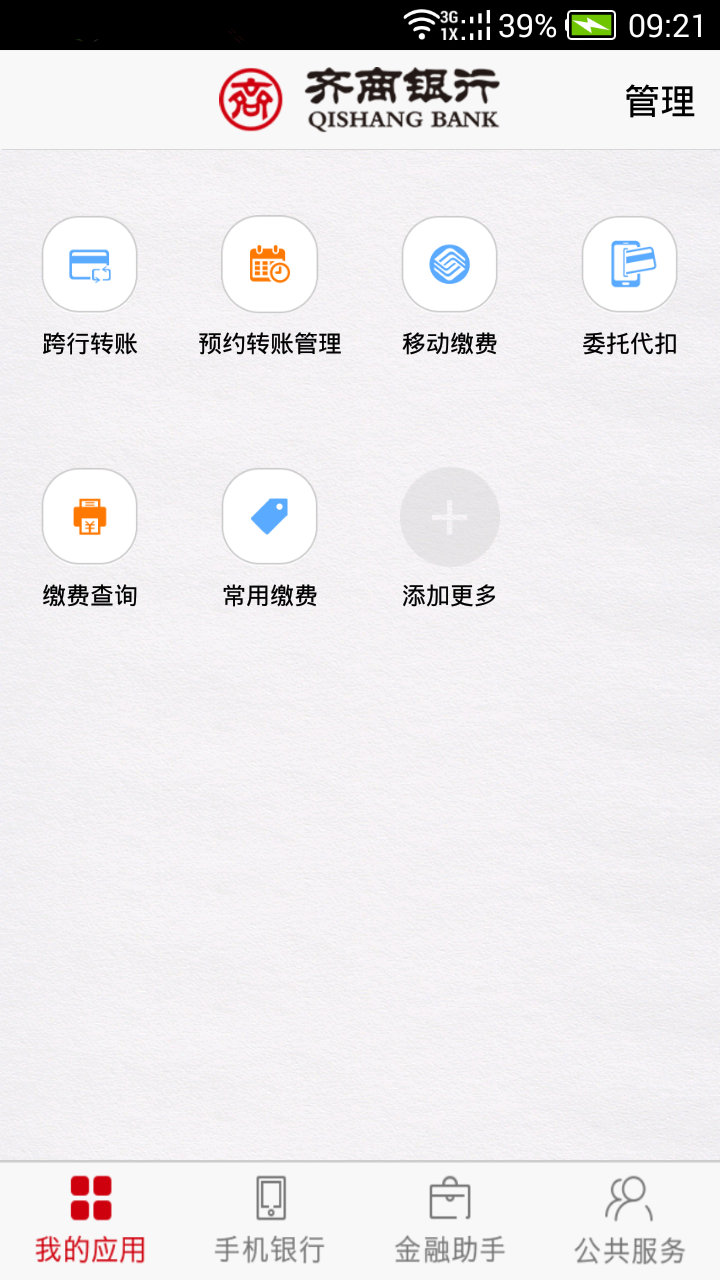
Task: Tap the 管理 button in the header
Action: 659,101
